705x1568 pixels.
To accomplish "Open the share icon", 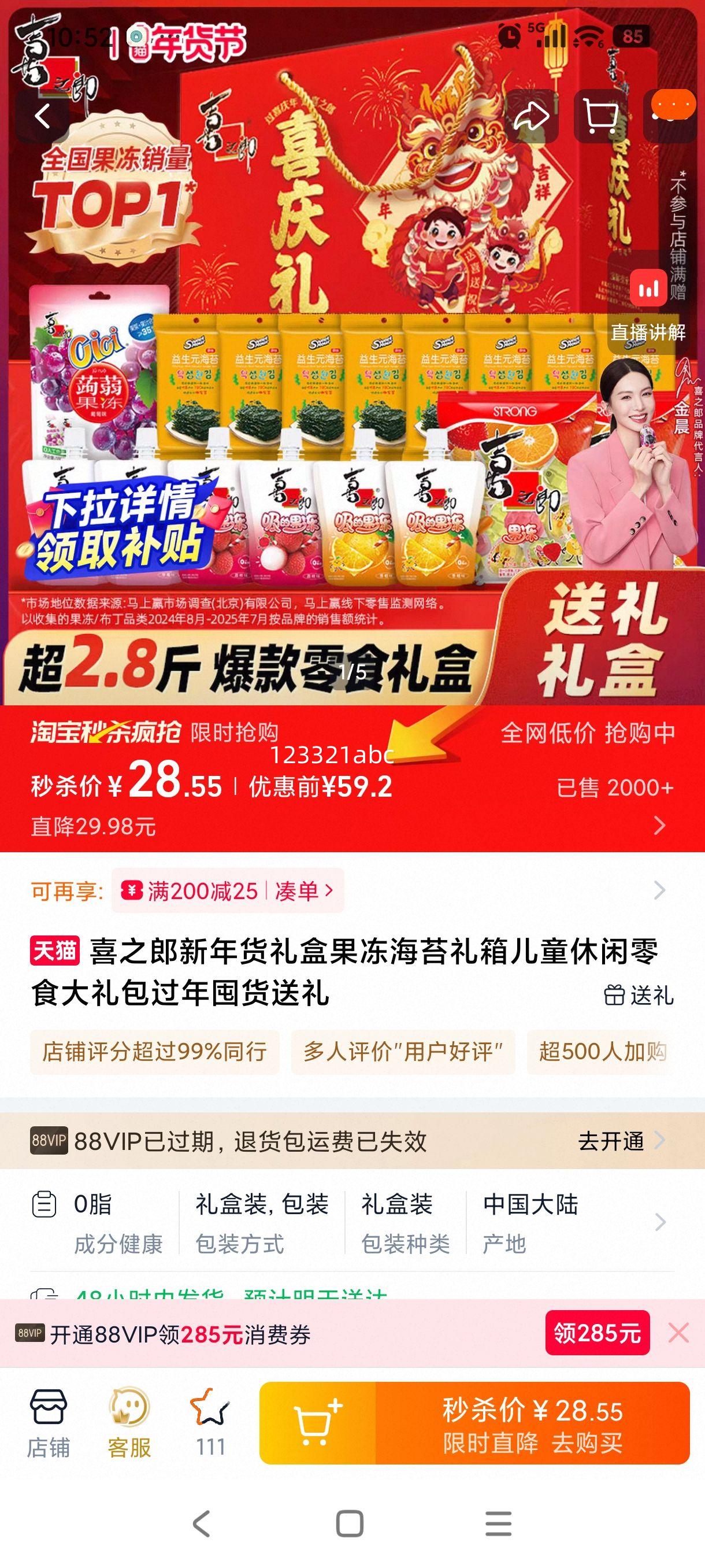I will 531,116.
